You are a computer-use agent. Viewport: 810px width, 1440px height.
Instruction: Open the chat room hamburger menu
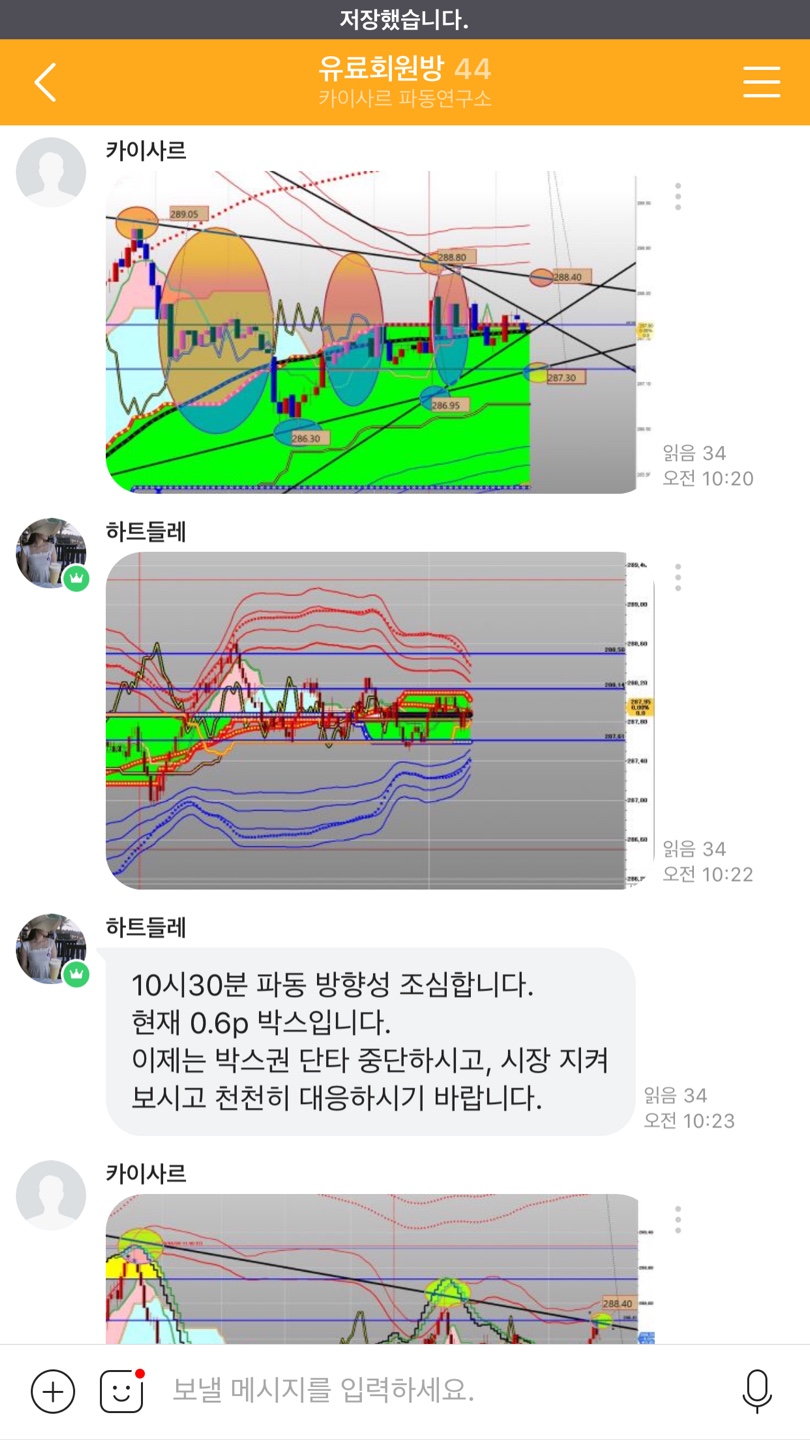pos(761,82)
